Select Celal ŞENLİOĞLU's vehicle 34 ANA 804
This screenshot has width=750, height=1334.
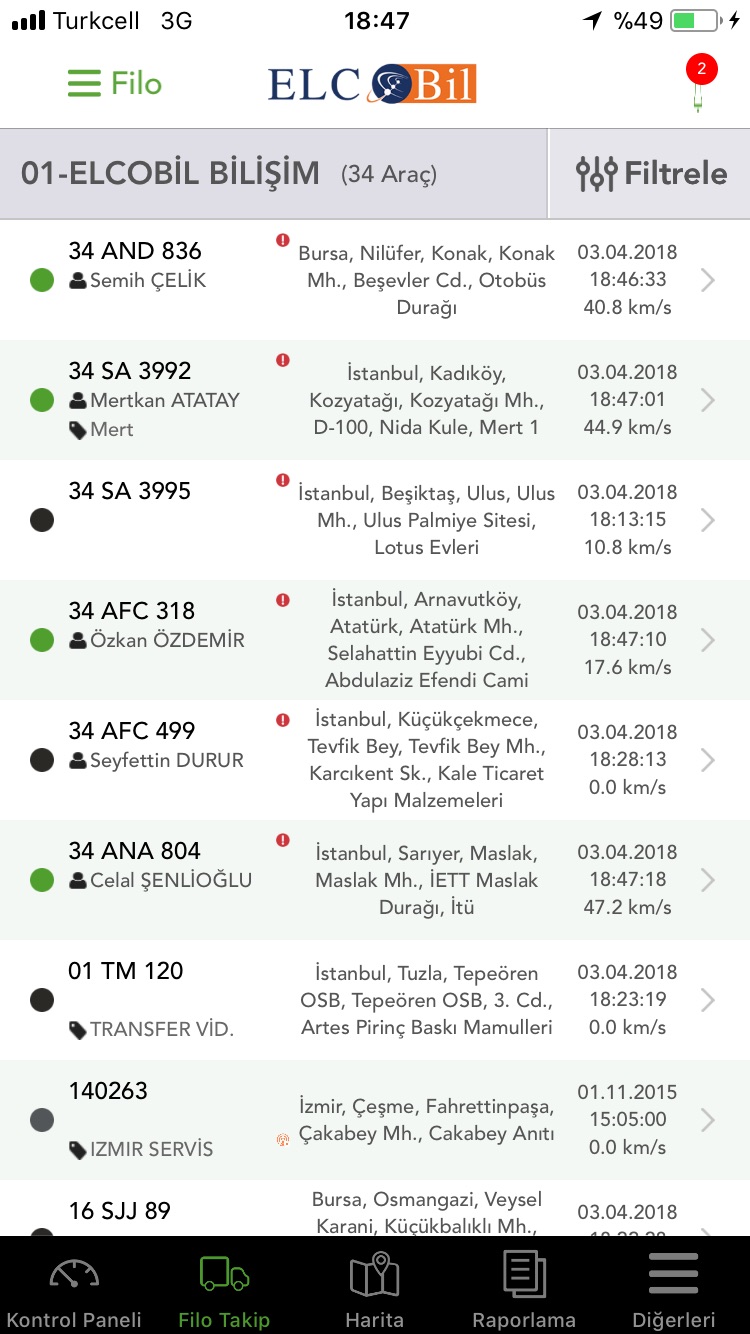(375, 880)
